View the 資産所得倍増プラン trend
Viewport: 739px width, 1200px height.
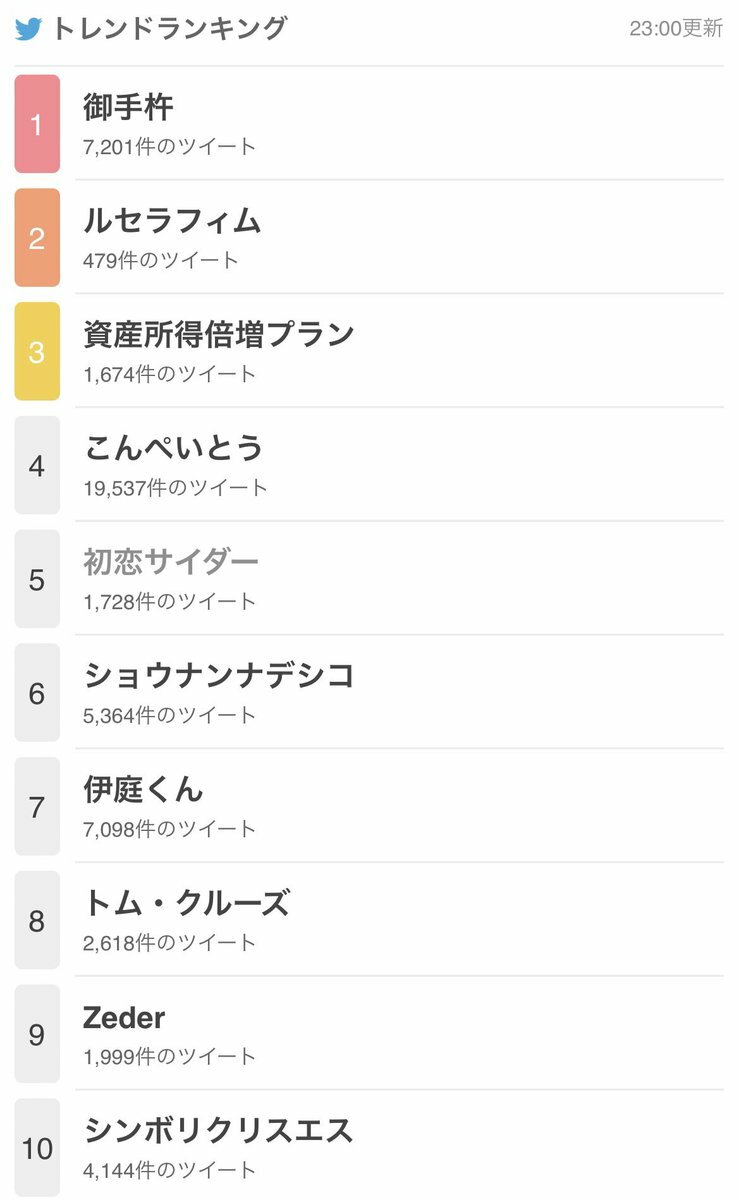tap(369, 351)
